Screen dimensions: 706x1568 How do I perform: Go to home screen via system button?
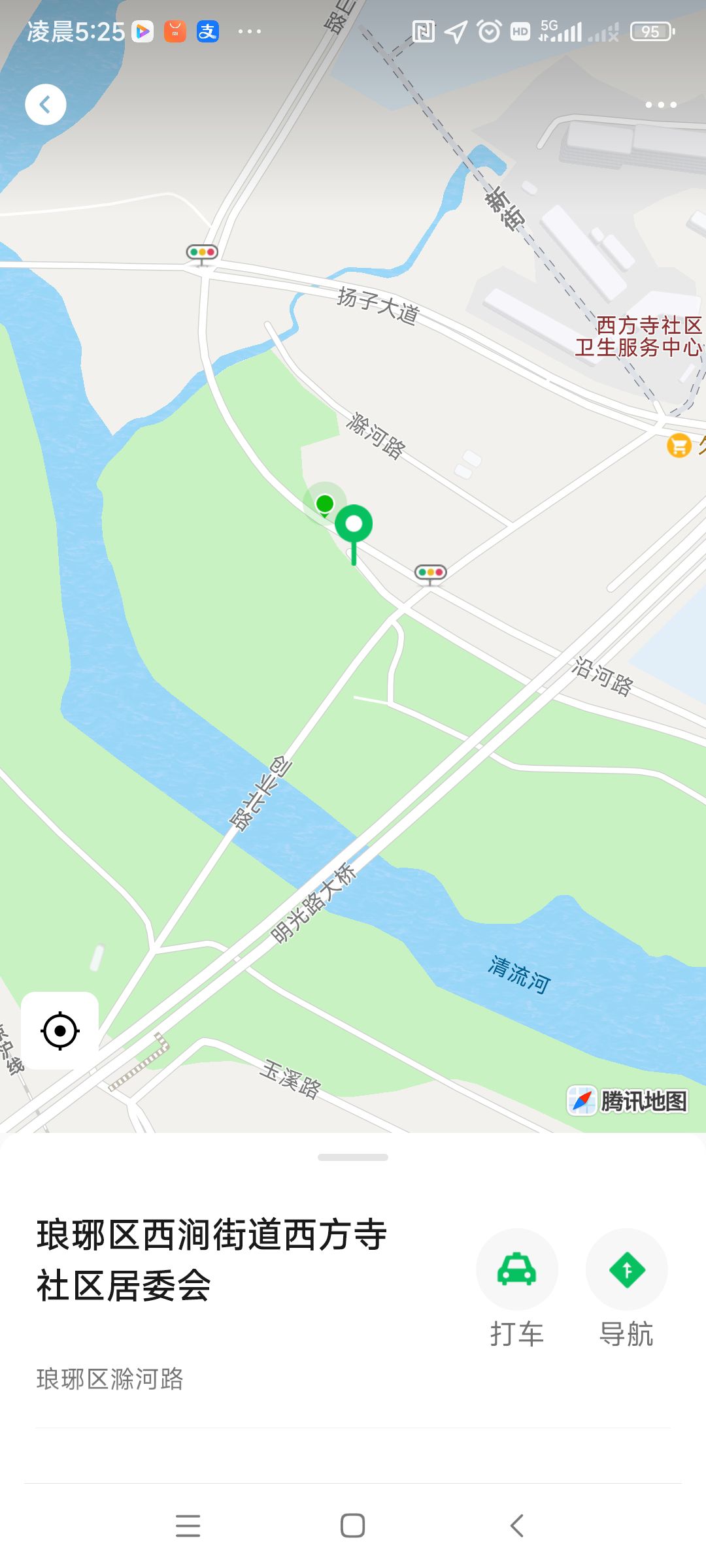[353, 1526]
